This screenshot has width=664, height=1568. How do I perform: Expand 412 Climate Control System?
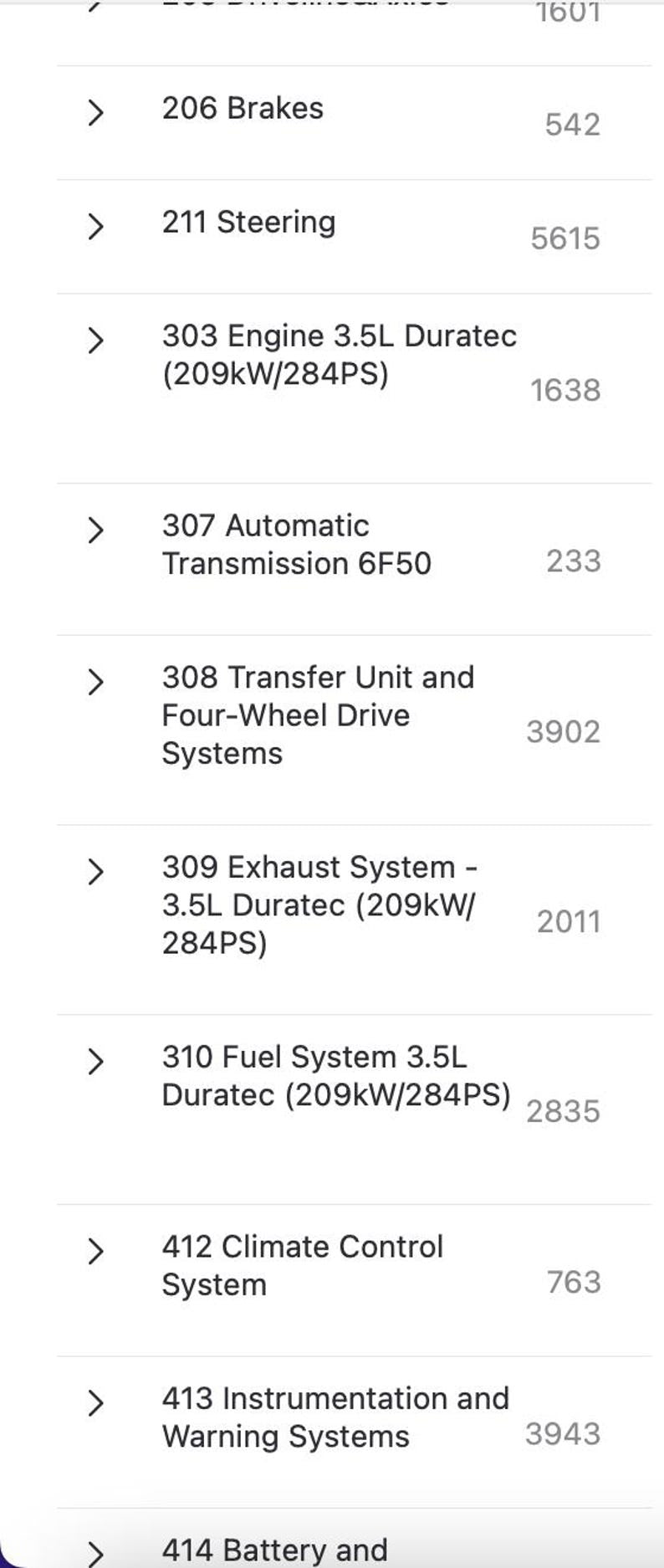(x=96, y=1252)
